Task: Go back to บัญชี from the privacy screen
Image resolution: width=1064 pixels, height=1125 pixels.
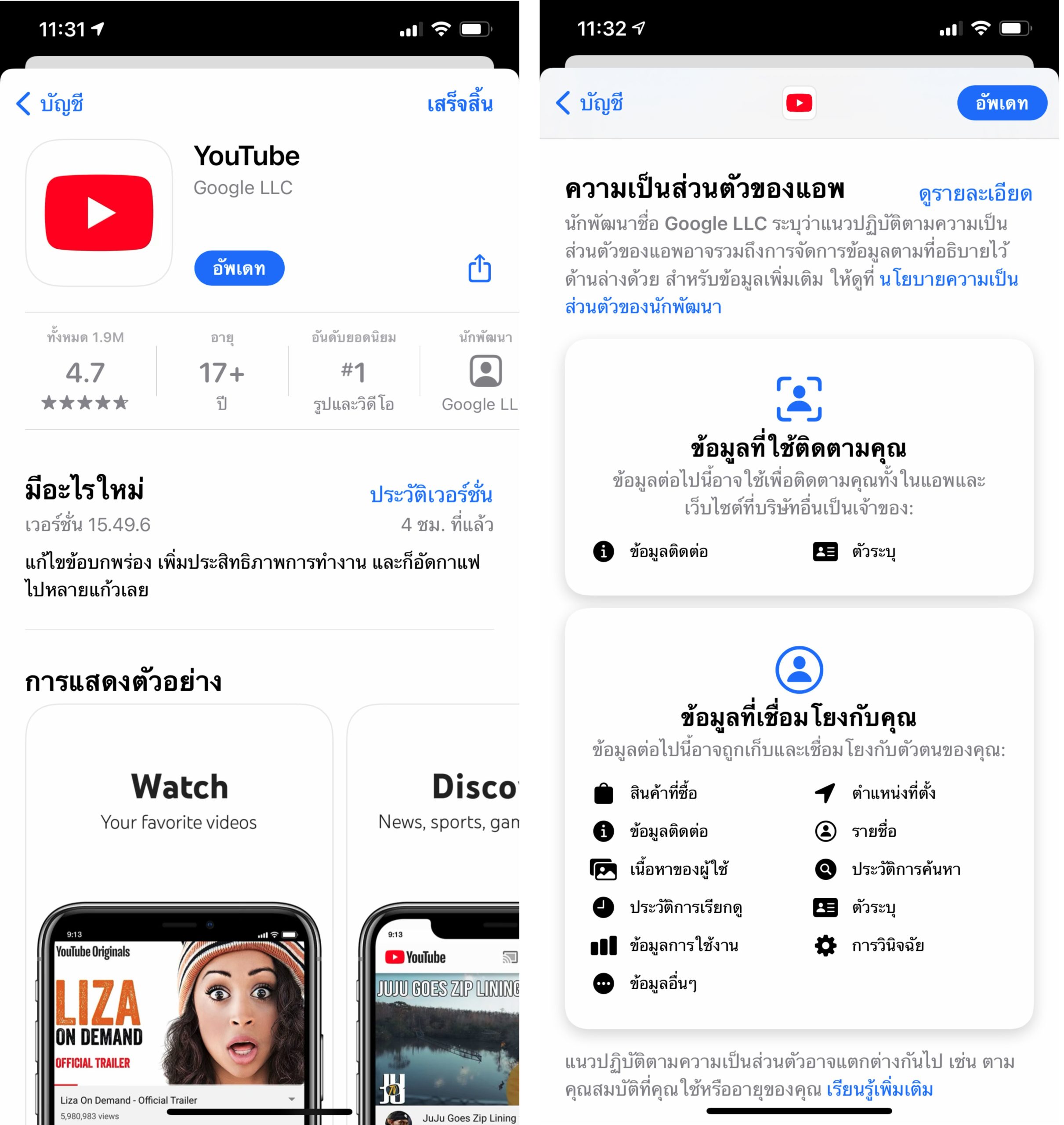Action: pyautogui.click(x=590, y=103)
